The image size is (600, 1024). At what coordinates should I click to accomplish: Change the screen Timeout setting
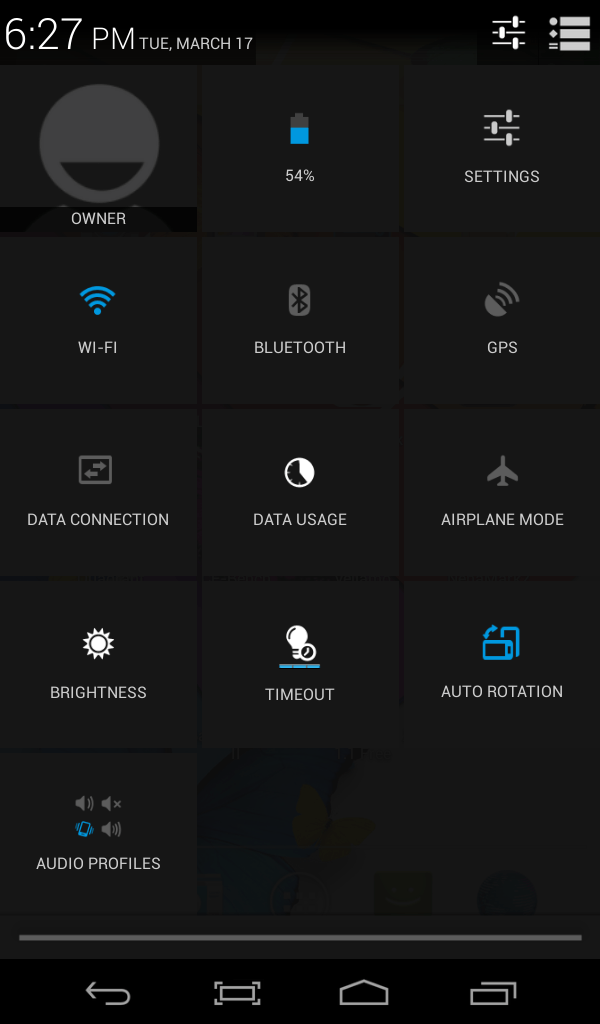(300, 663)
